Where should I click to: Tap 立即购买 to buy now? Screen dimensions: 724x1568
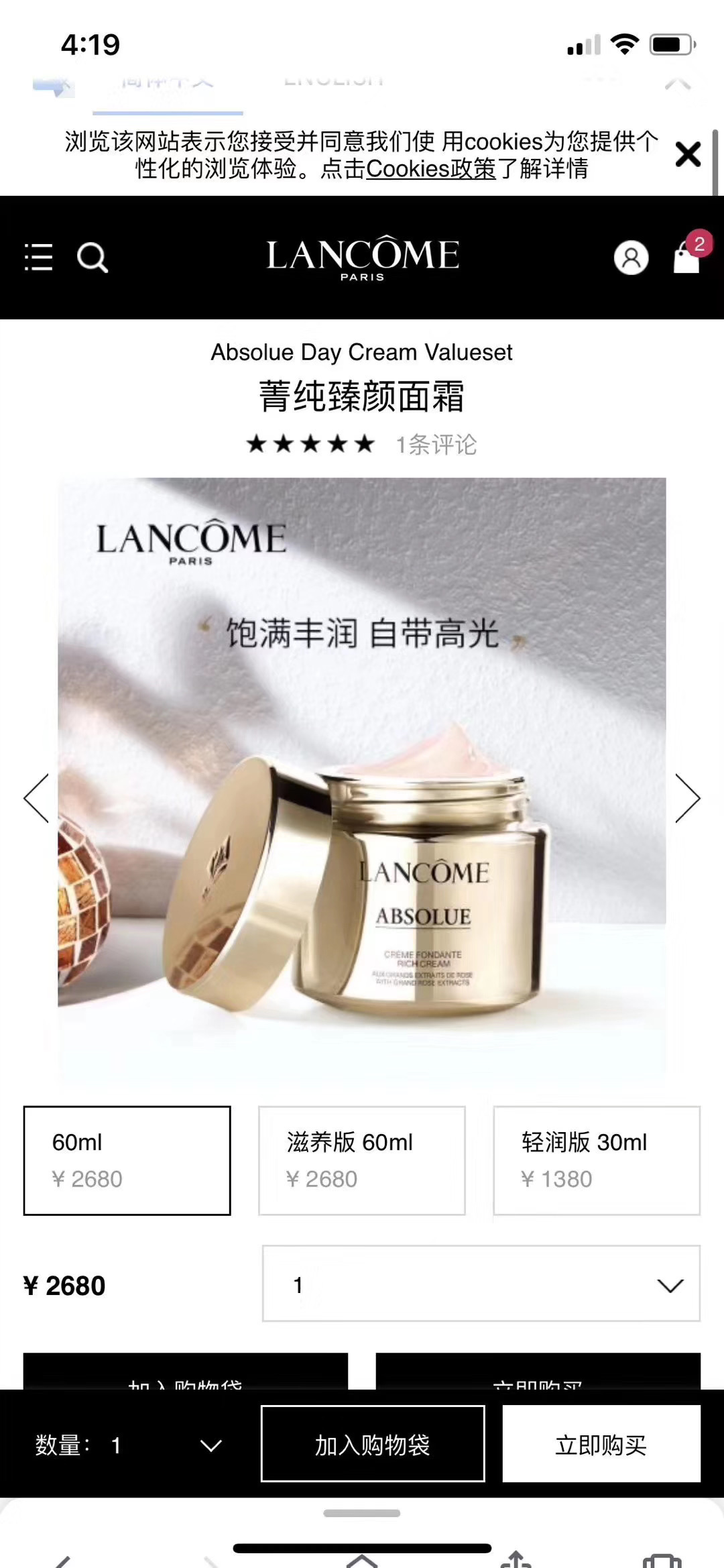coord(601,1444)
